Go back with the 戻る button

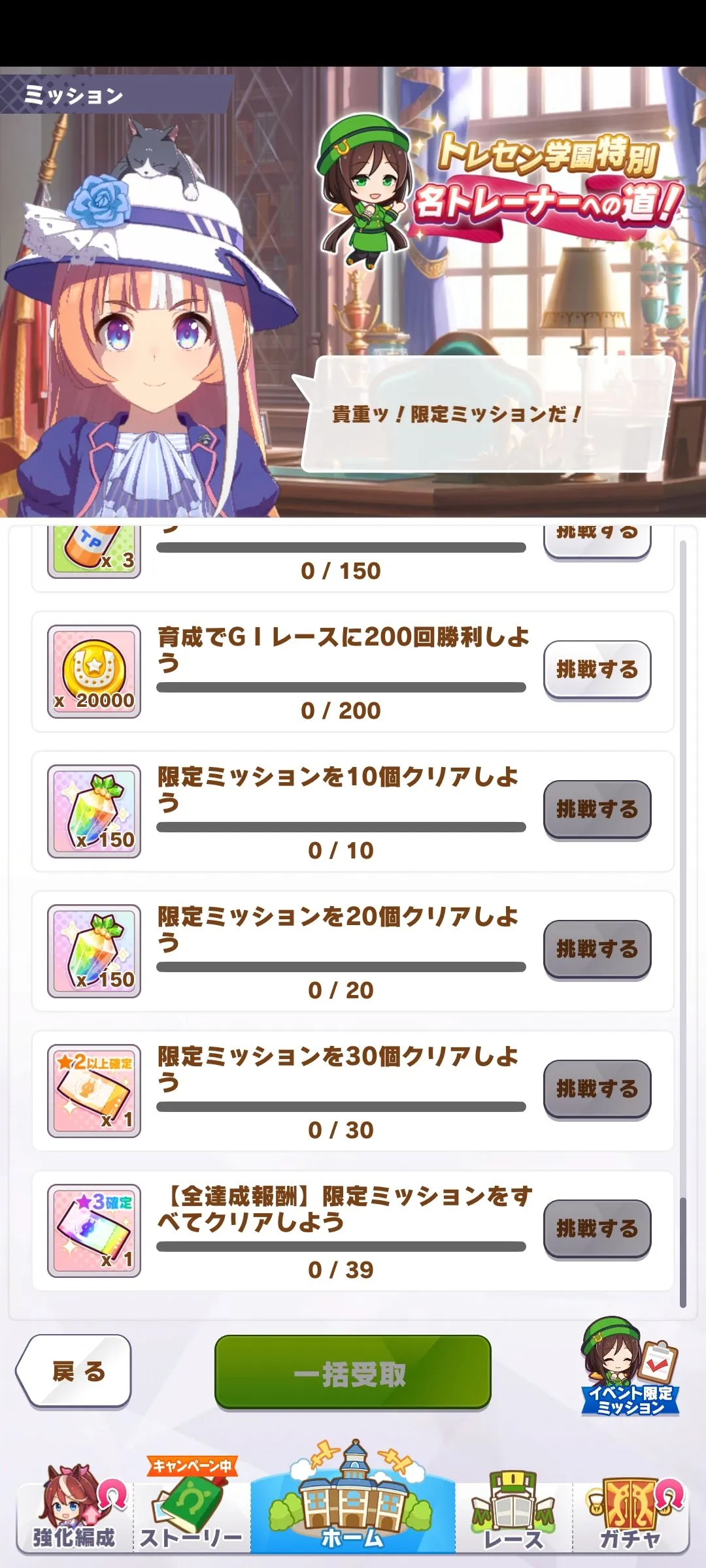pos(75,1371)
